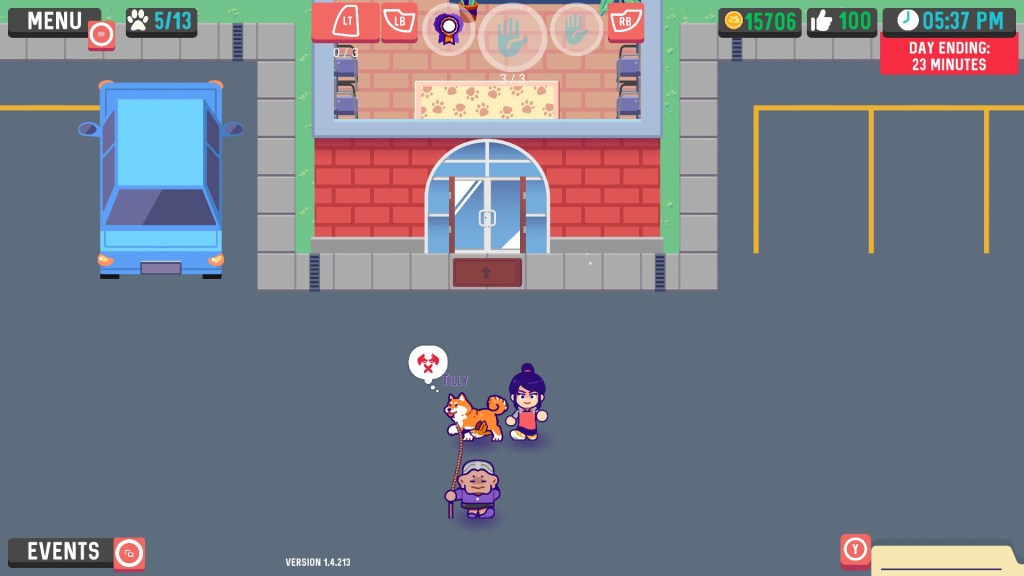The width and height of the screenshot is (1024, 576).
Task: Tap the LB bumper button
Action: [399, 22]
